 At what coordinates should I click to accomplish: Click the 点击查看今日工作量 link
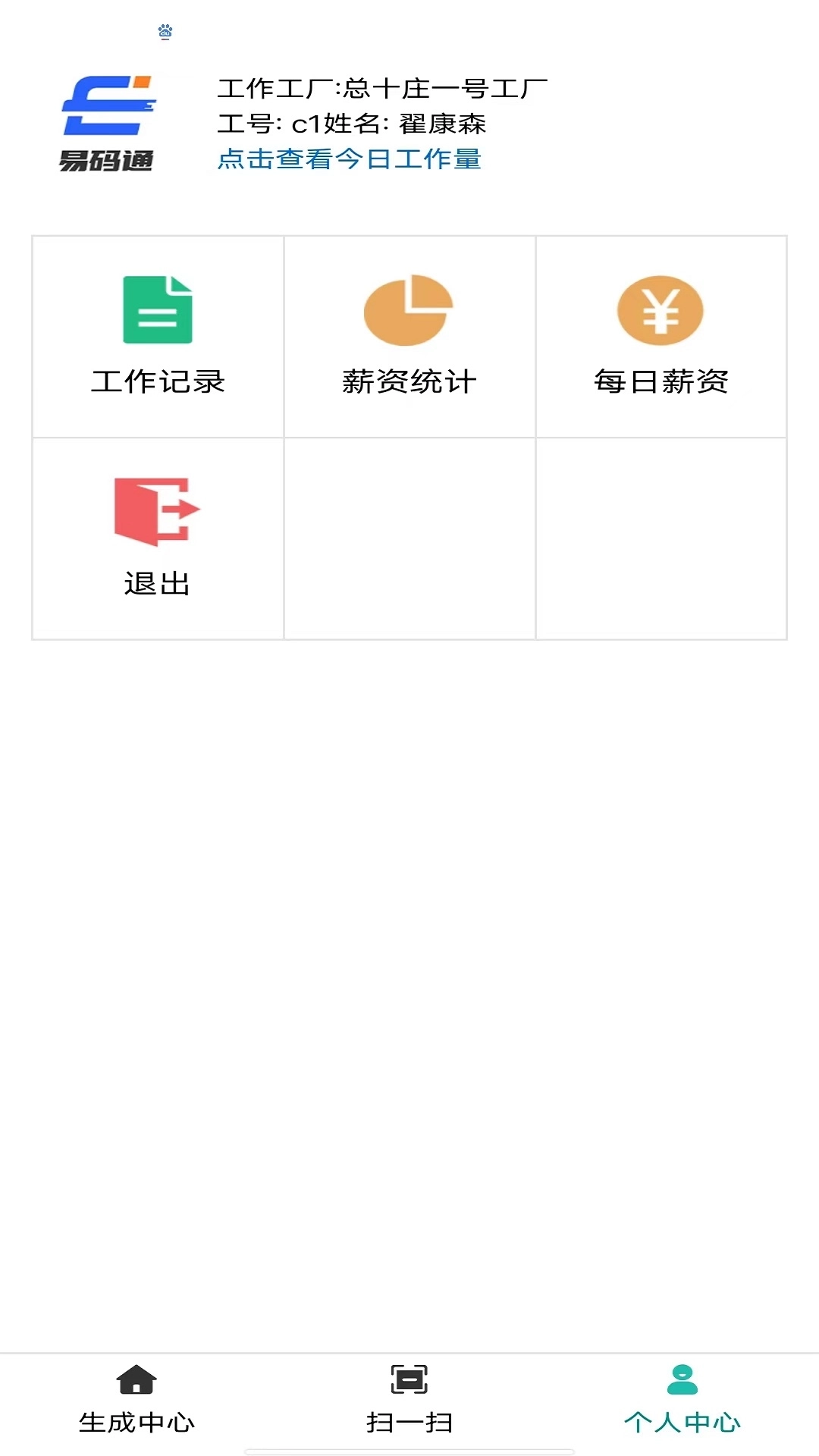pyautogui.click(x=350, y=160)
